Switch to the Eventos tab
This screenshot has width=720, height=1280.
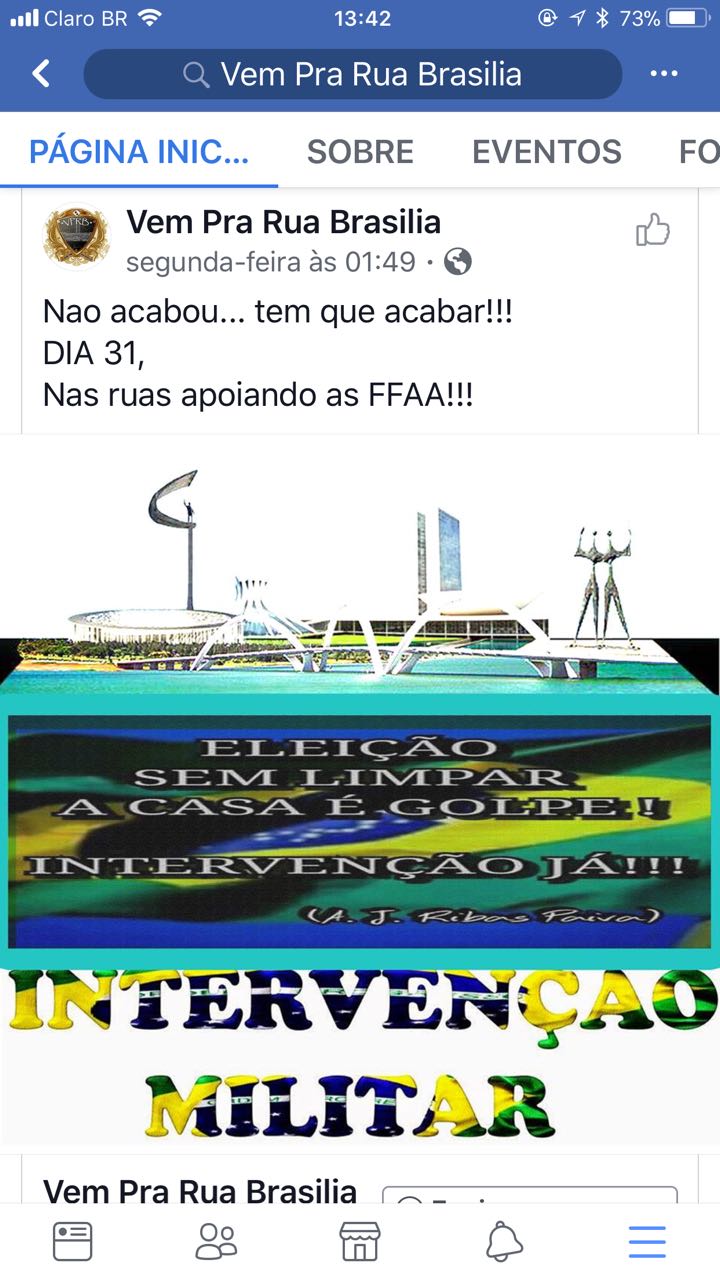[x=547, y=152]
